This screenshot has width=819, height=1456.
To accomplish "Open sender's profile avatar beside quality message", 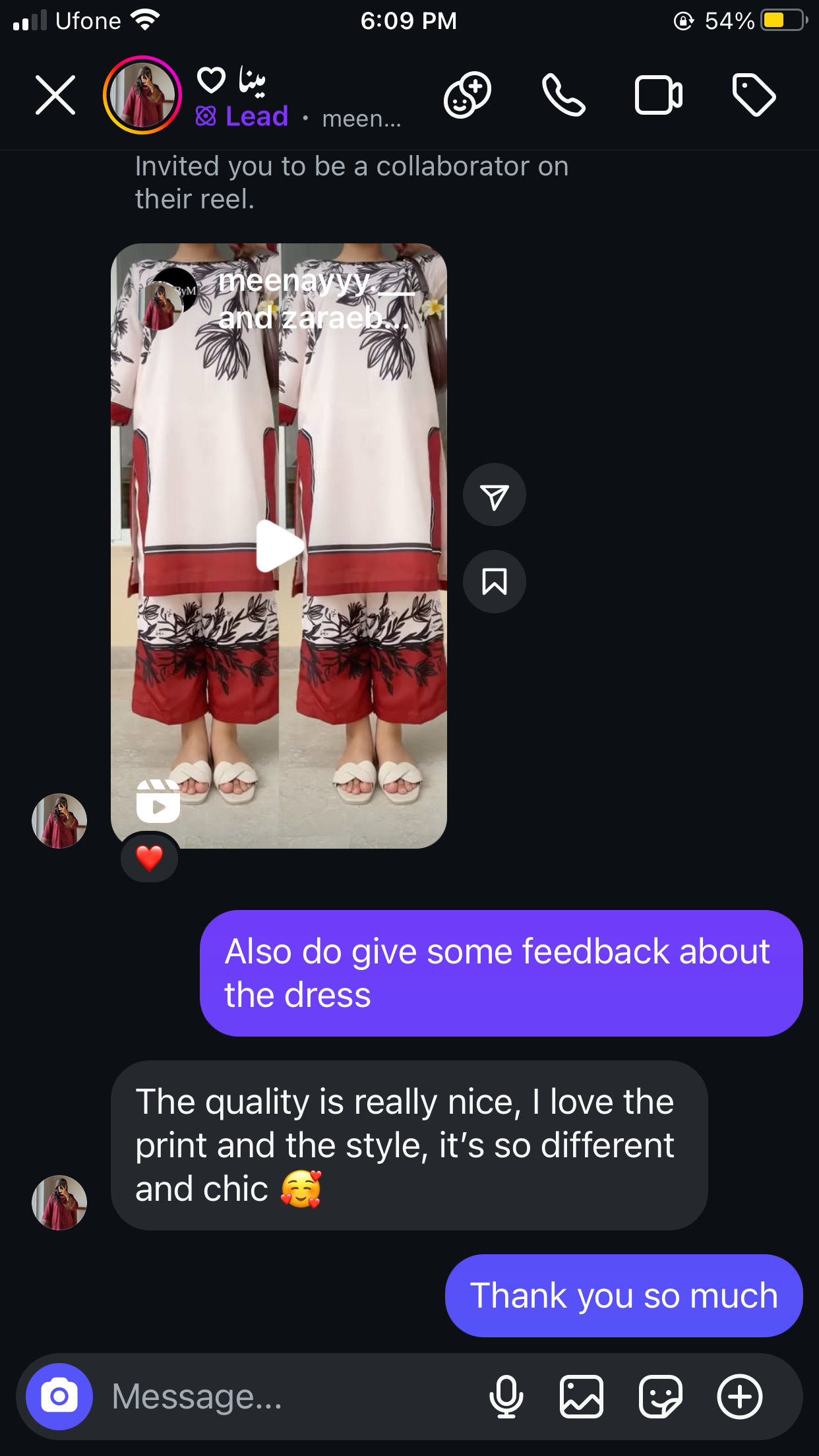I will tap(59, 1202).
